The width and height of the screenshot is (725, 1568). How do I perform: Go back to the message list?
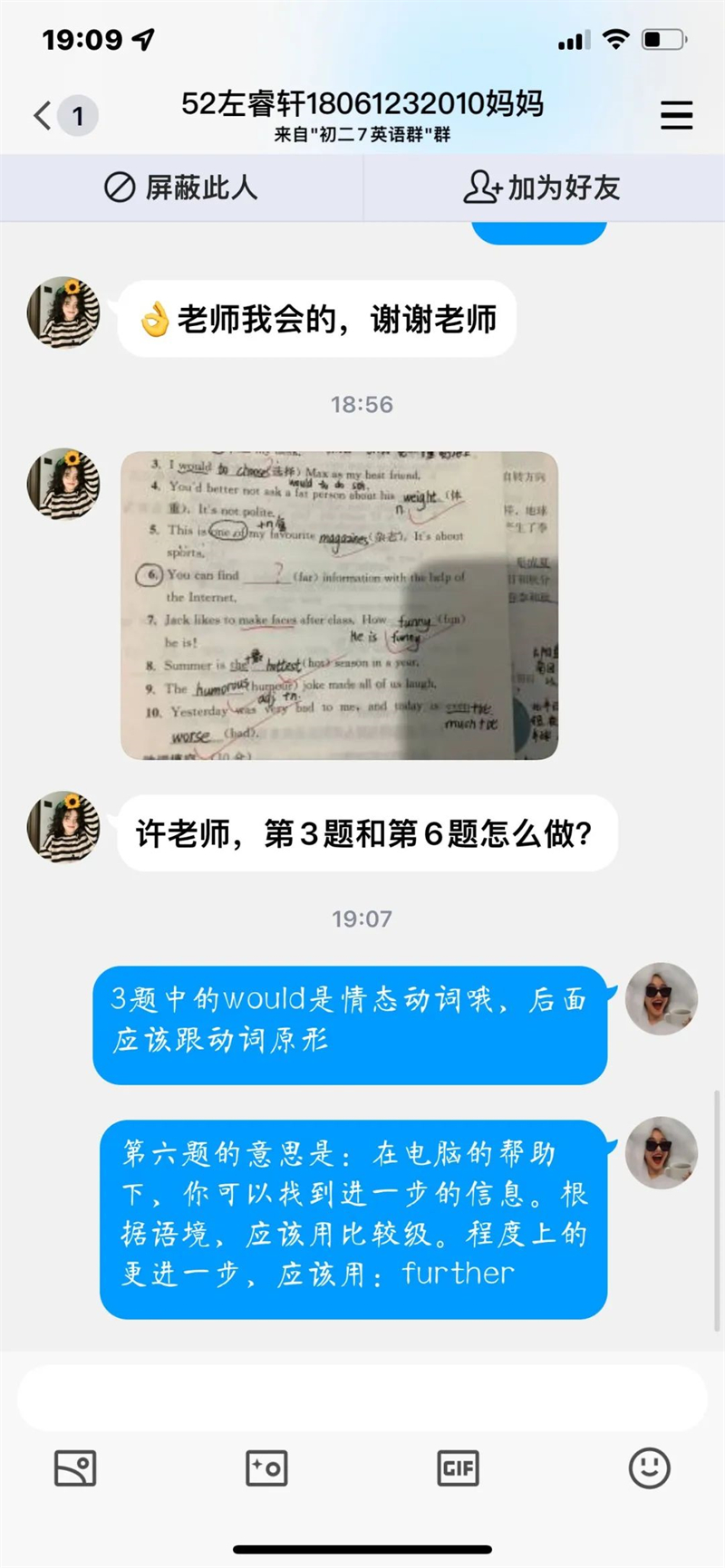[43, 116]
